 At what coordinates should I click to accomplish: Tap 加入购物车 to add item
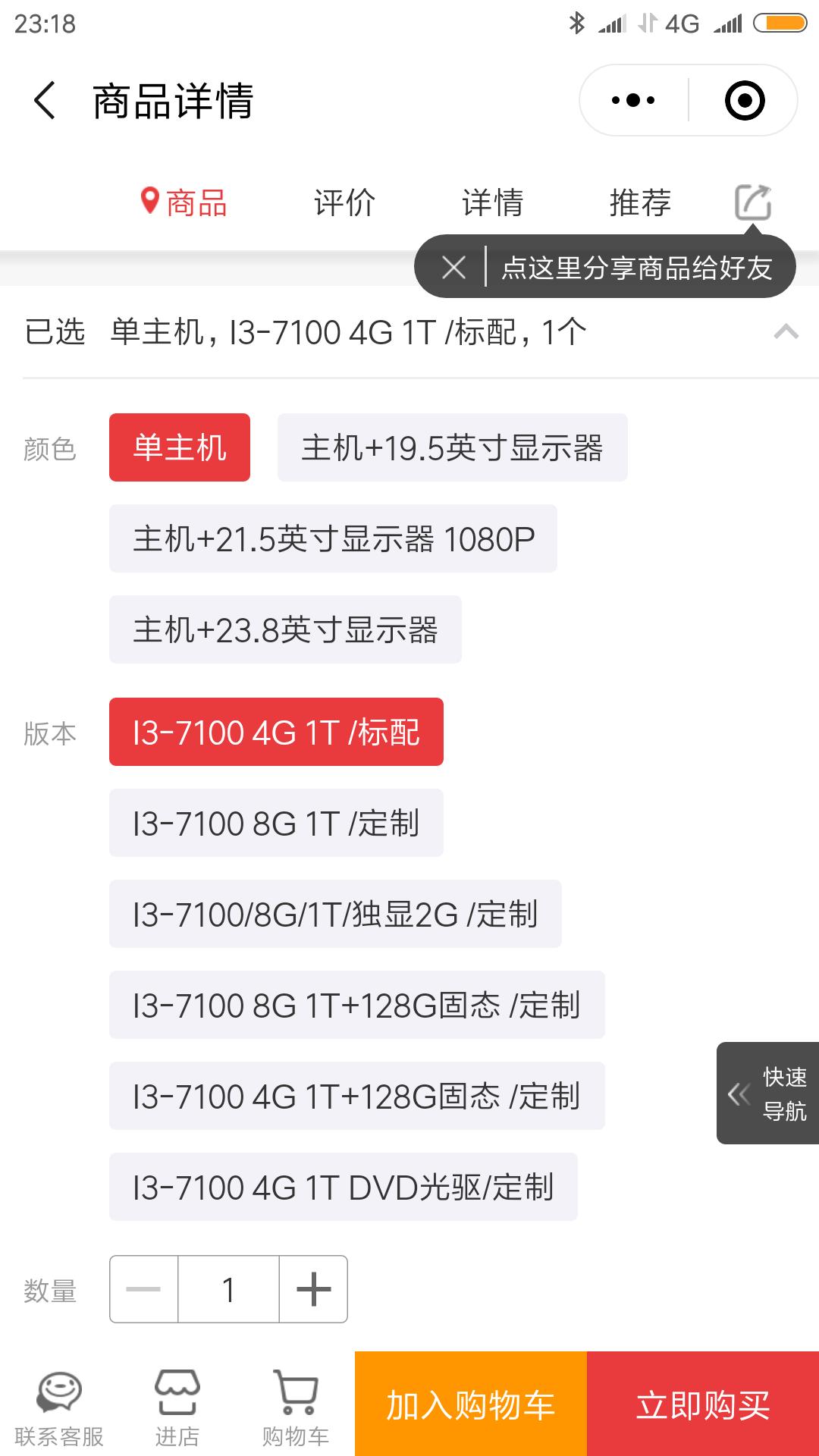471,1404
